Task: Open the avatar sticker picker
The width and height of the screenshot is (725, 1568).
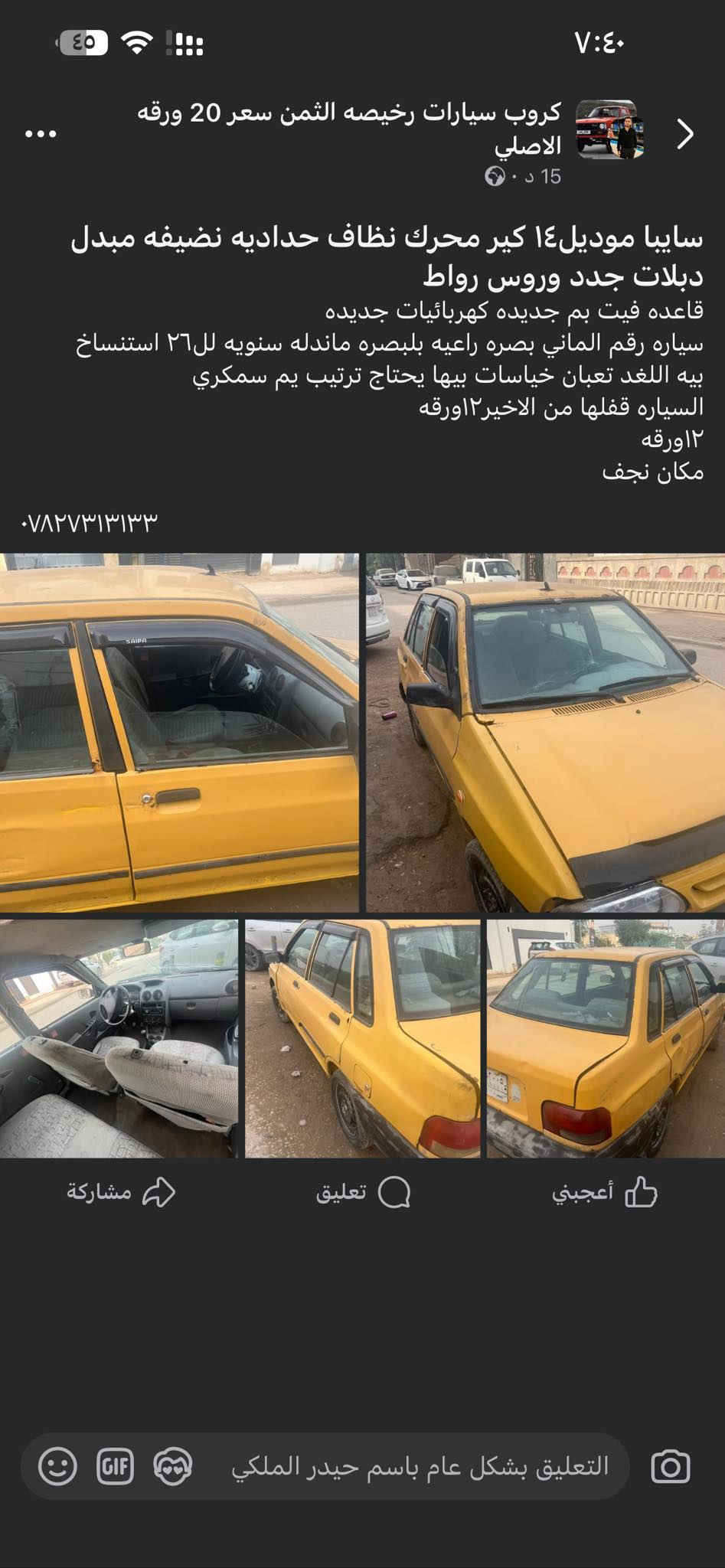Action: [x=173, y=1466]
